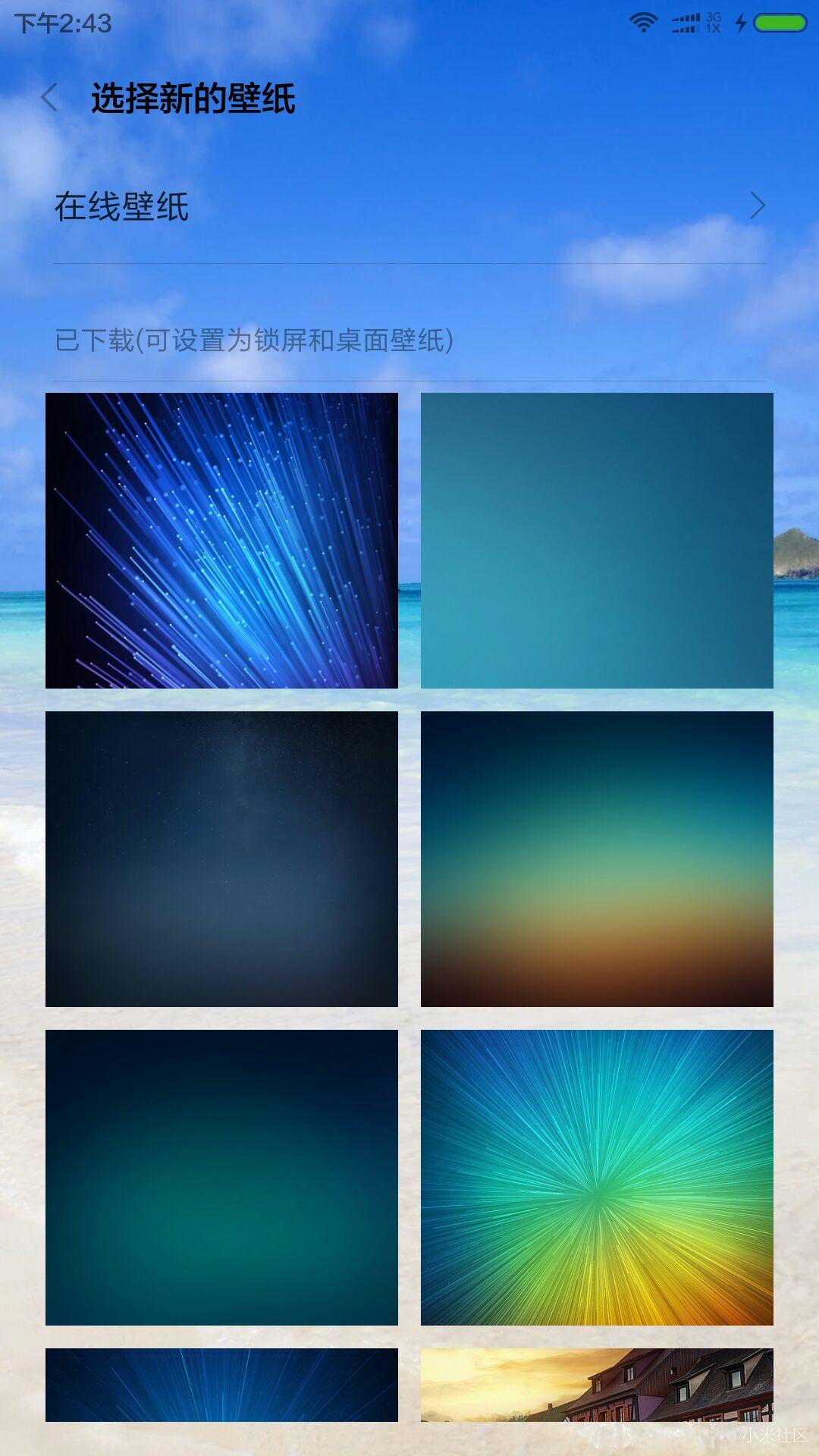819x1456 pixels.
Task: Select the plain teal wallpaper thumbnail
Action: click(x=596, y=540)
